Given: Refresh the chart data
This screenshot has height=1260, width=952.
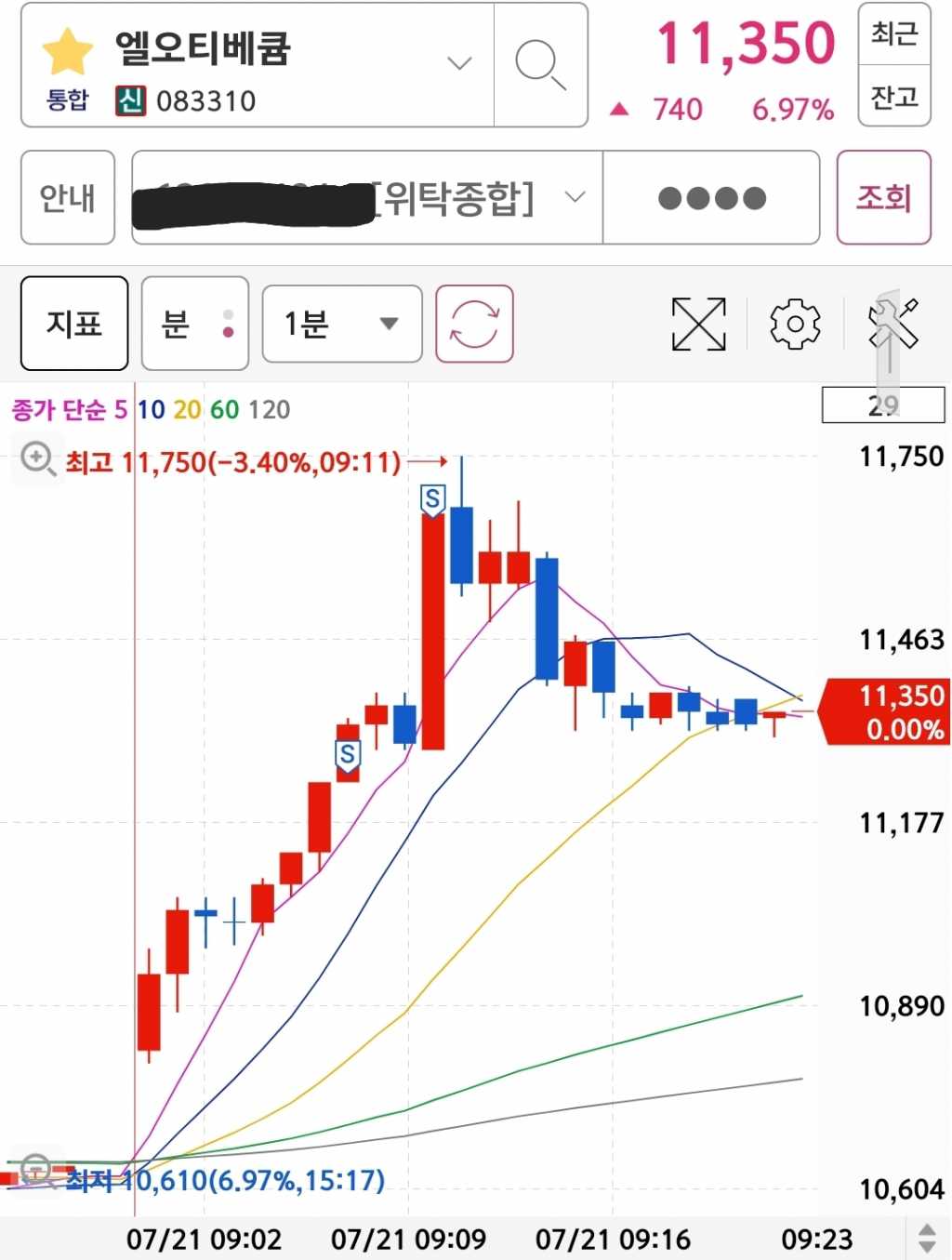Looking at the screenshot, I should (474, 324).
